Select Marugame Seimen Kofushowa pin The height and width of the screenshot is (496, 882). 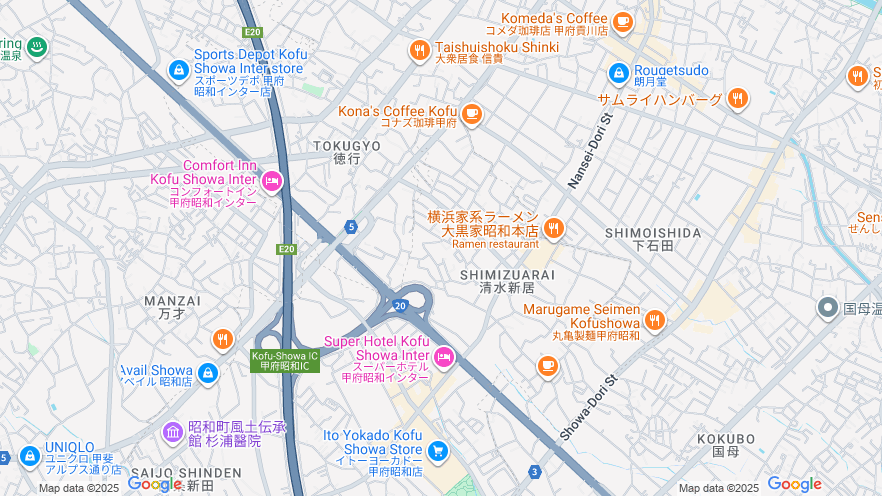tap(654, 320)
